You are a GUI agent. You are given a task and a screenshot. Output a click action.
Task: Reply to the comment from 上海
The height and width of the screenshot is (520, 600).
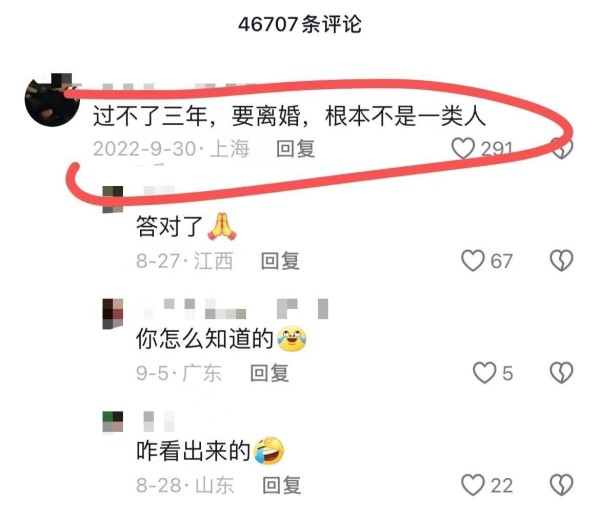pos(296,149)
